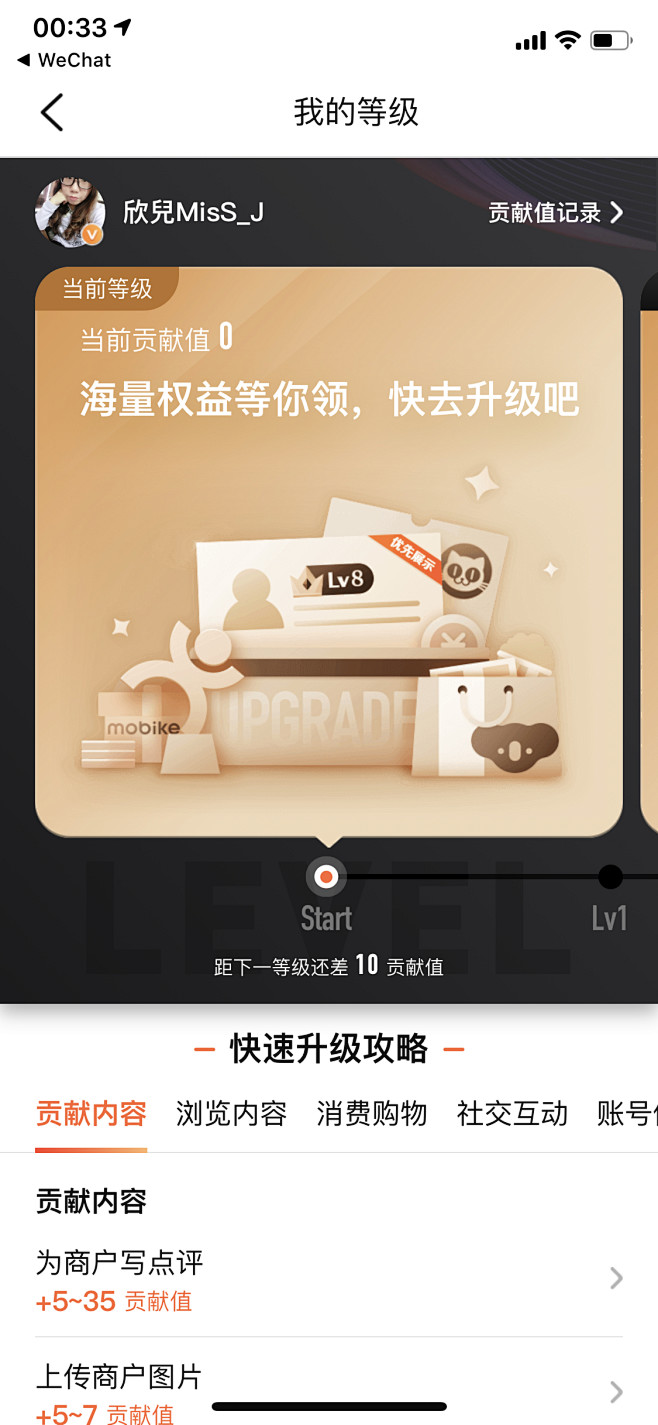Image resolution: width=658 pixels, height=1425 pixels.
Task: Open the 为商户写点评 row
Action: (329, 1280)
